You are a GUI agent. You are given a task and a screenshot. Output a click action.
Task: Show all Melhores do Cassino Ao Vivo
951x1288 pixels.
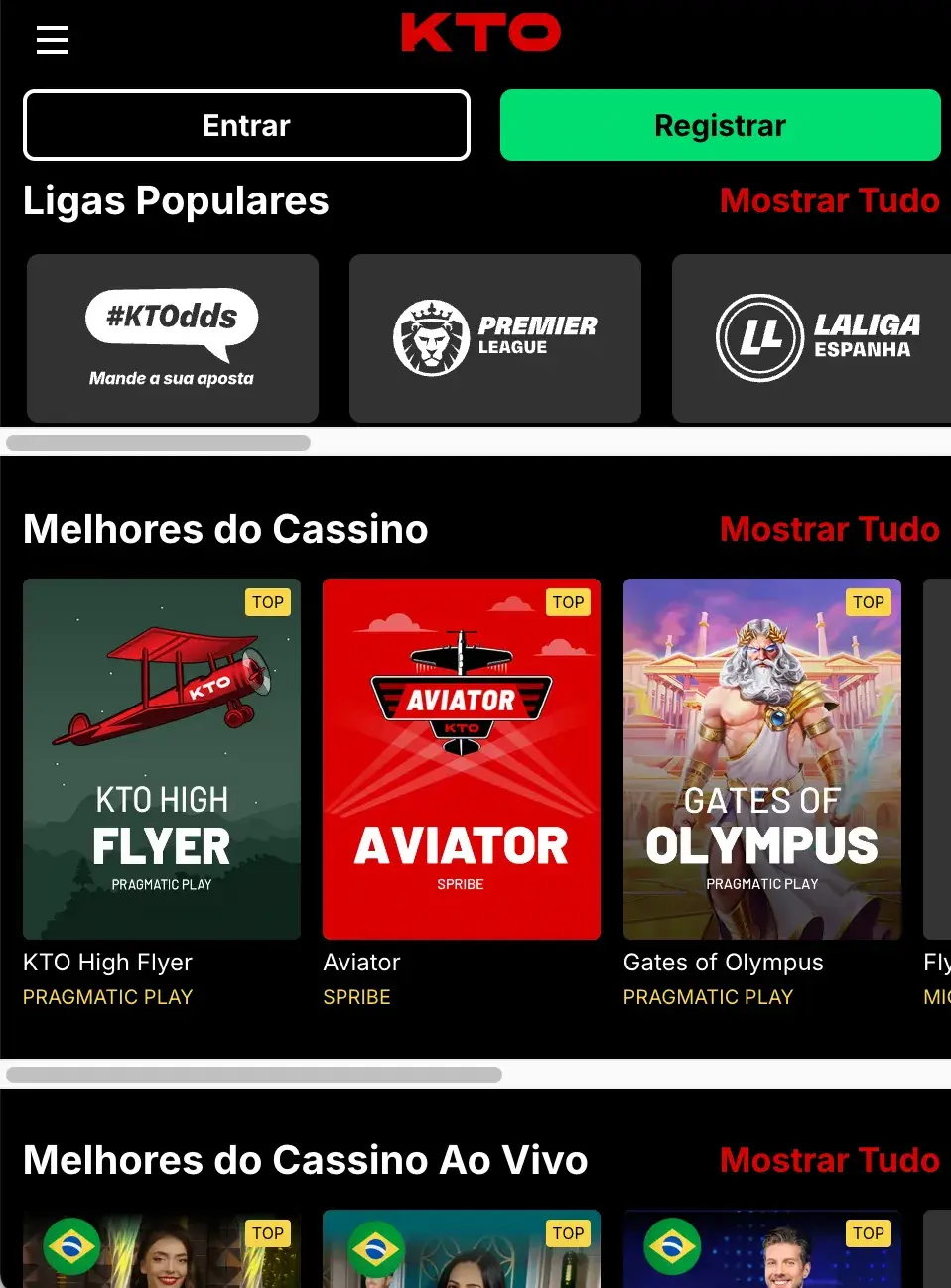pyautogui.click(x=829, y=1160)
